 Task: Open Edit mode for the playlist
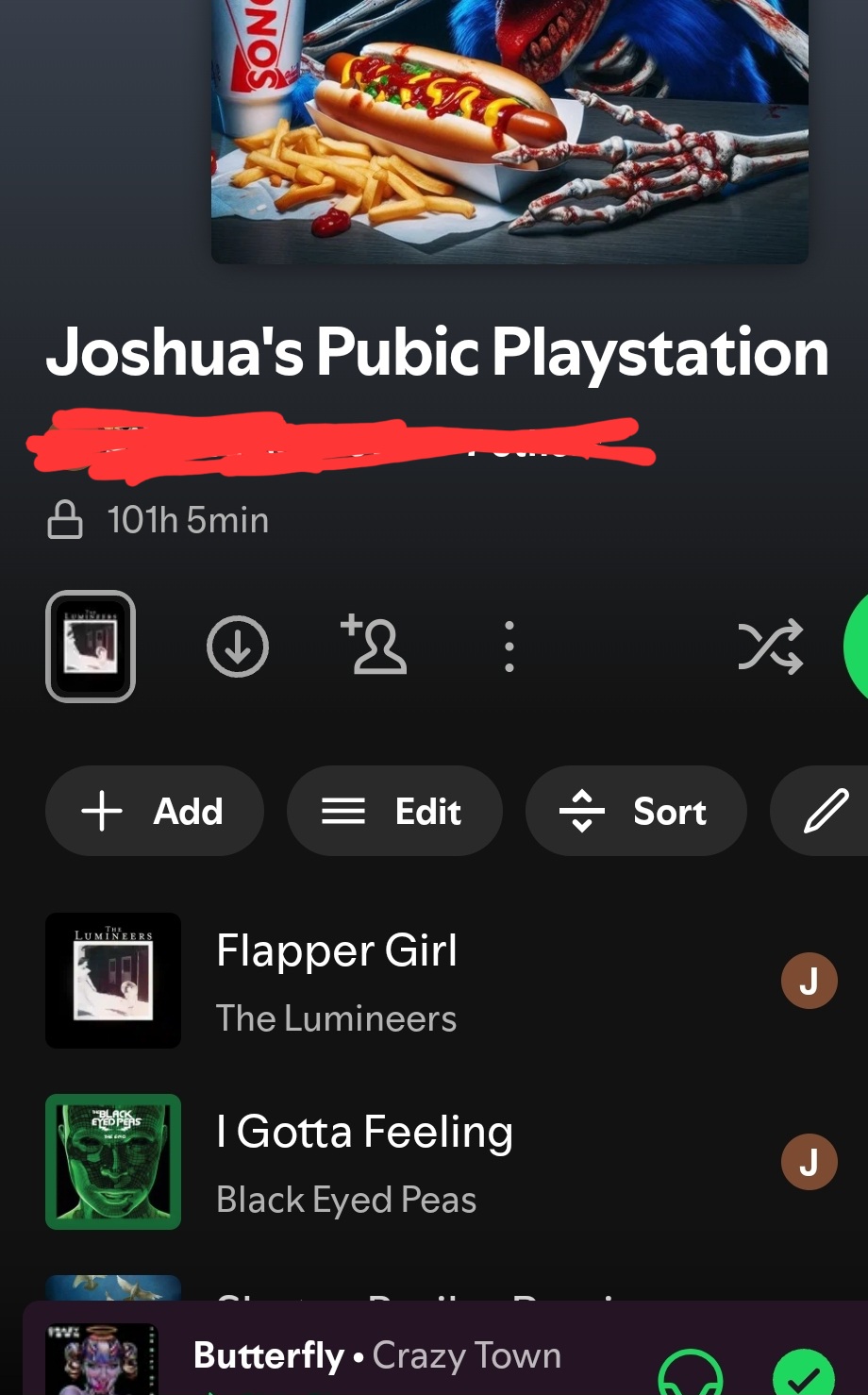point(393,812)
